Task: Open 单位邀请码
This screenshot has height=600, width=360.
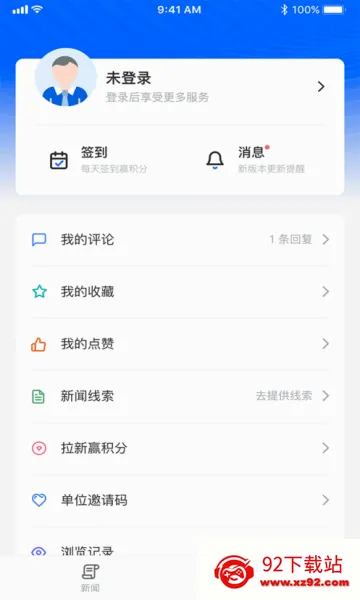Action: (x=180, y=500)
